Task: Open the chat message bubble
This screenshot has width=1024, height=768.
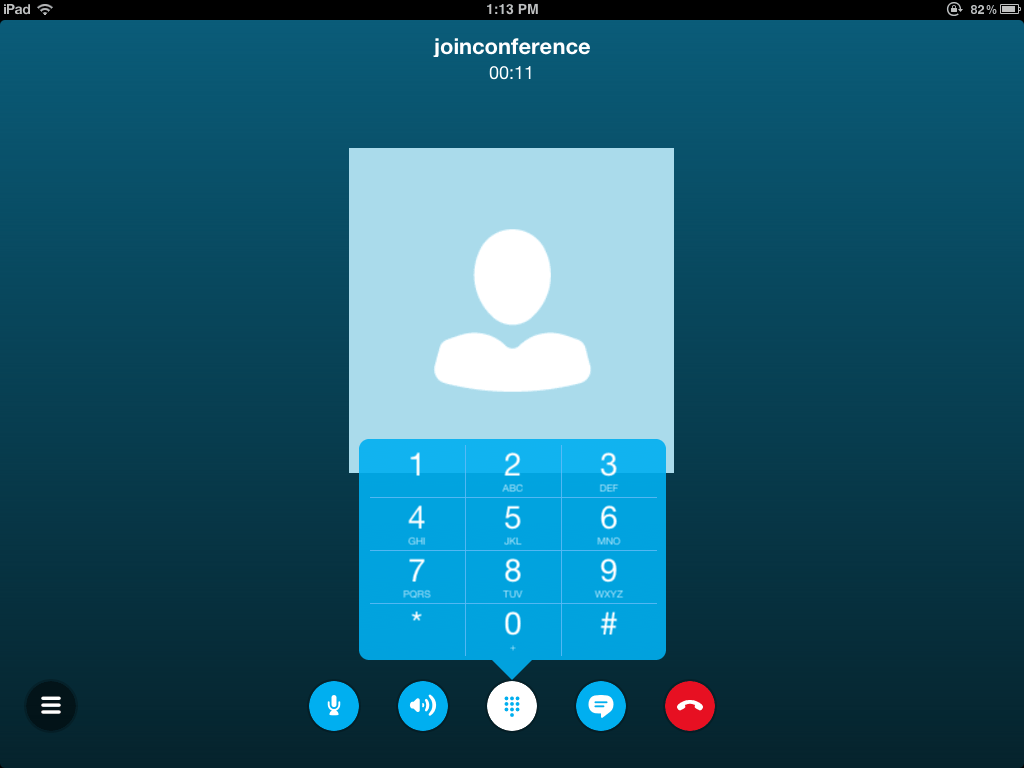Action: [x=601, y=706]
